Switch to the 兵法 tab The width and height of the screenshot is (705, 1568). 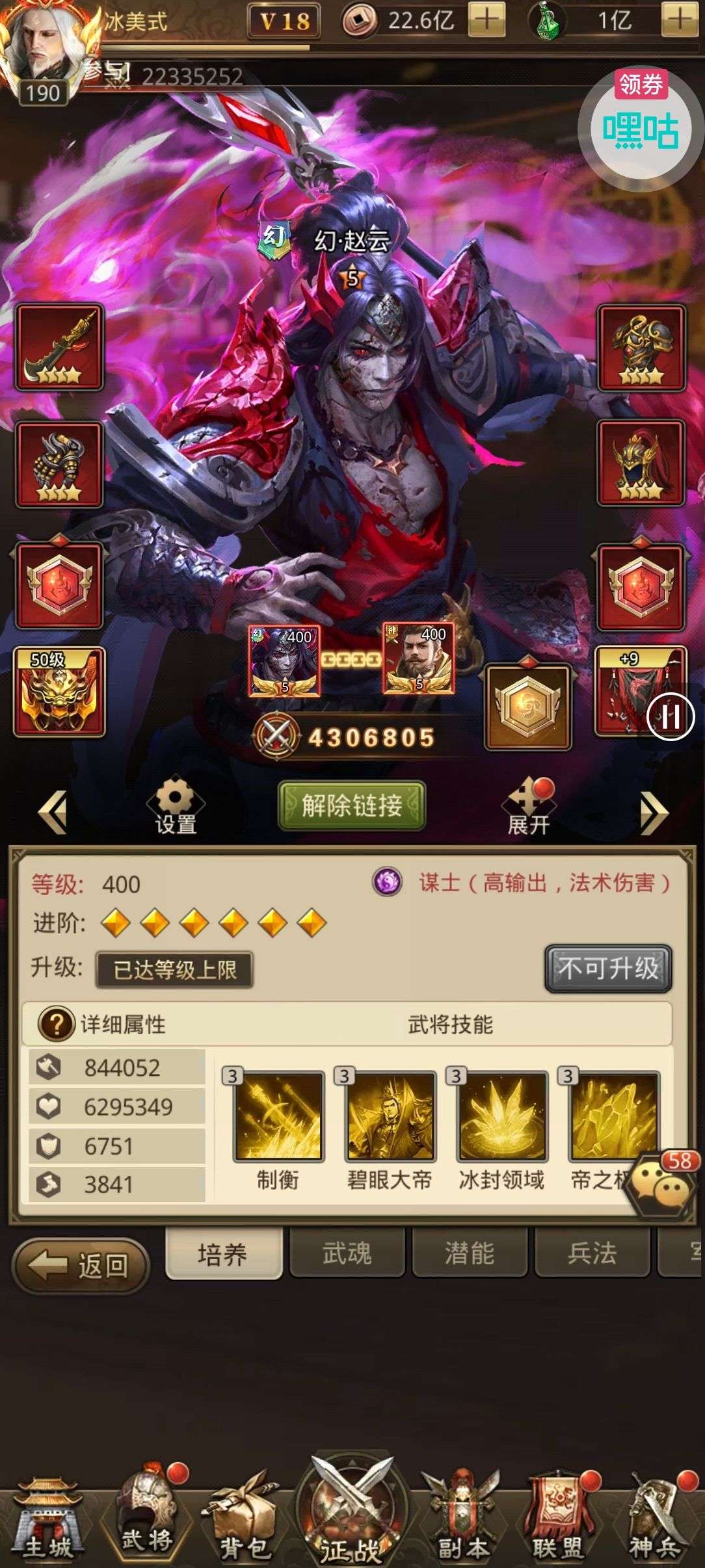click(x=591, y=1253)
